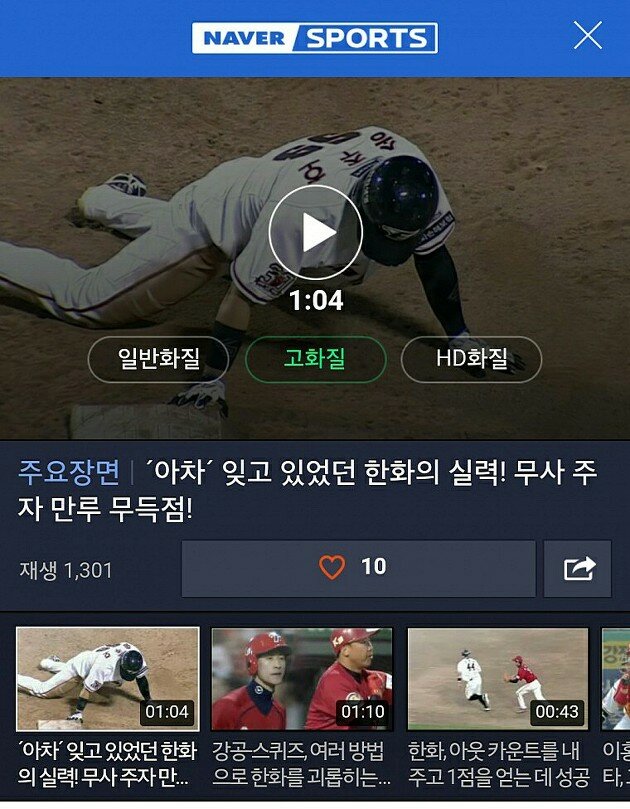Screen dimensions: 630x809
Task: Like this video with the heart button
Action: coord(357,568)
